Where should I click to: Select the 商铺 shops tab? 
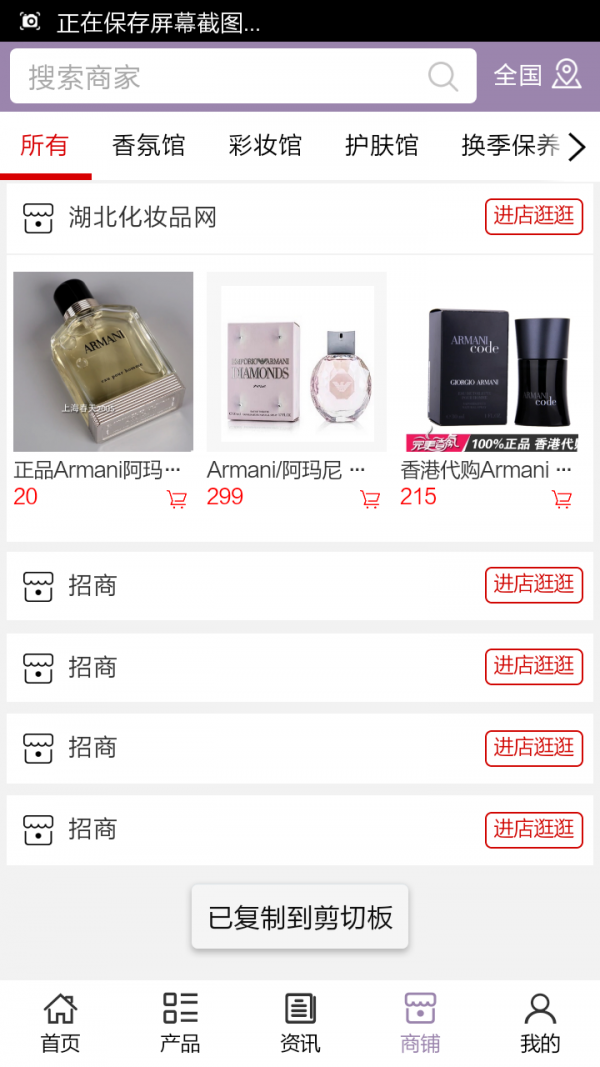[x=420, y=1023]
